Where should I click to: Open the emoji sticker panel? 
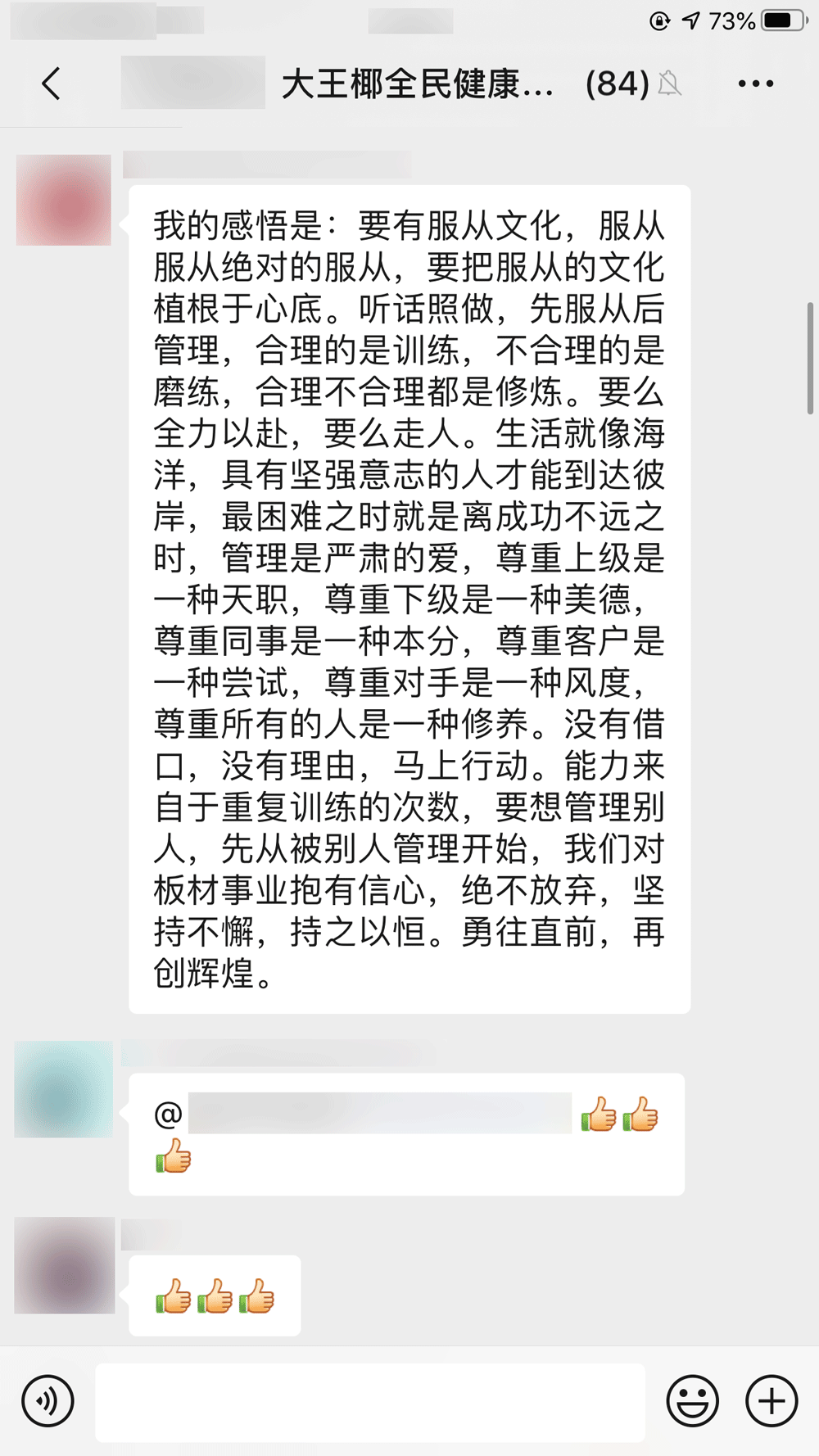[x=692, y=1401]
